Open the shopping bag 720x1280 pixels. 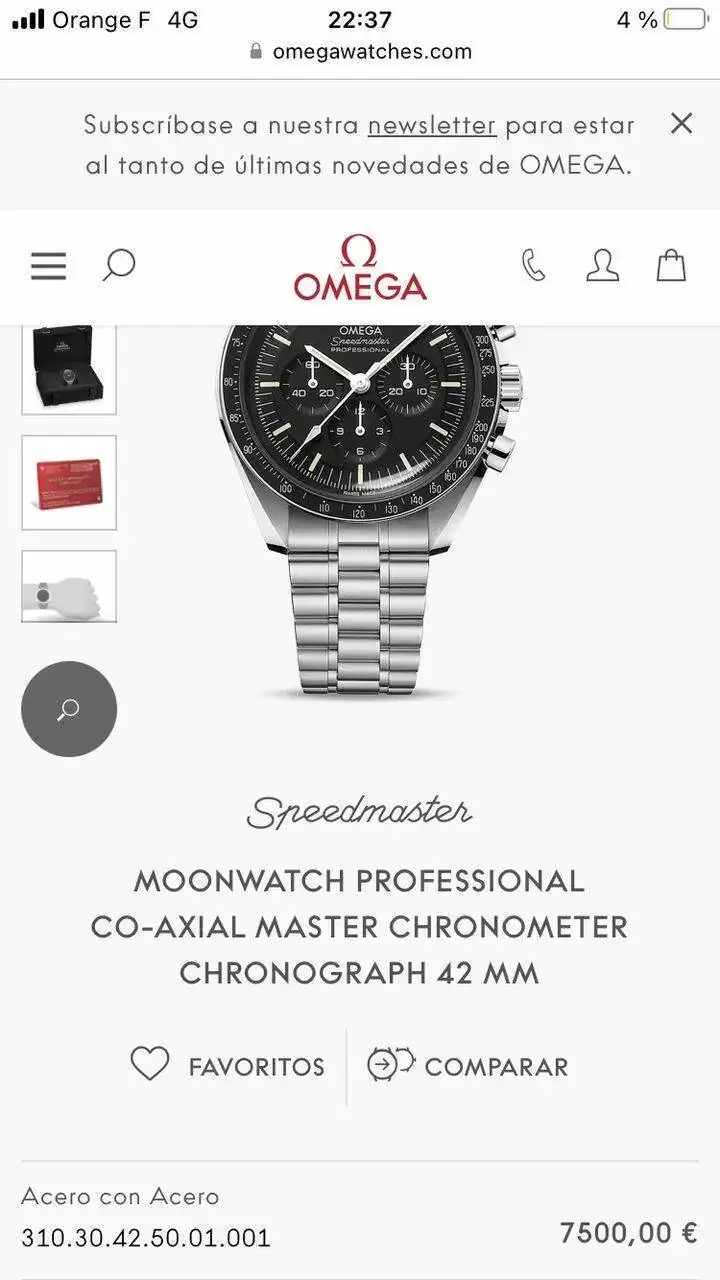click(671, 266)
